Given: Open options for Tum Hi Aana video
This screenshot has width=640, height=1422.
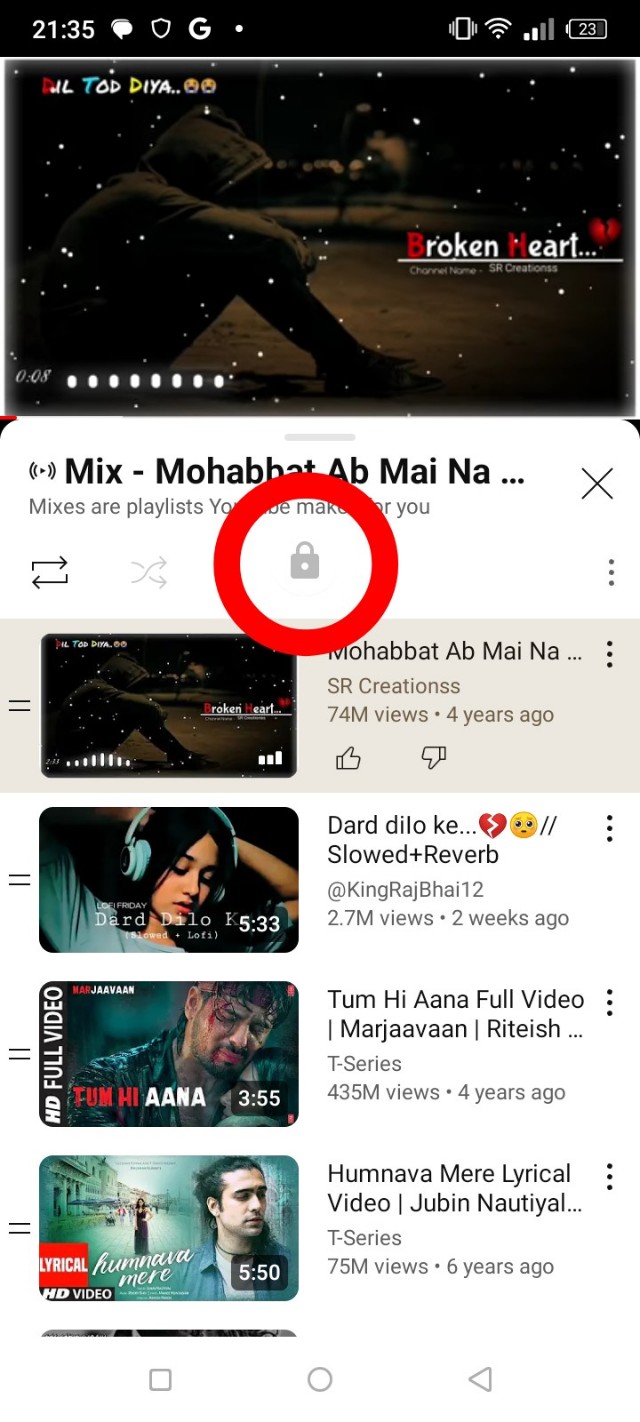Looking at the screenshot, I should [x=609, y=1002].
